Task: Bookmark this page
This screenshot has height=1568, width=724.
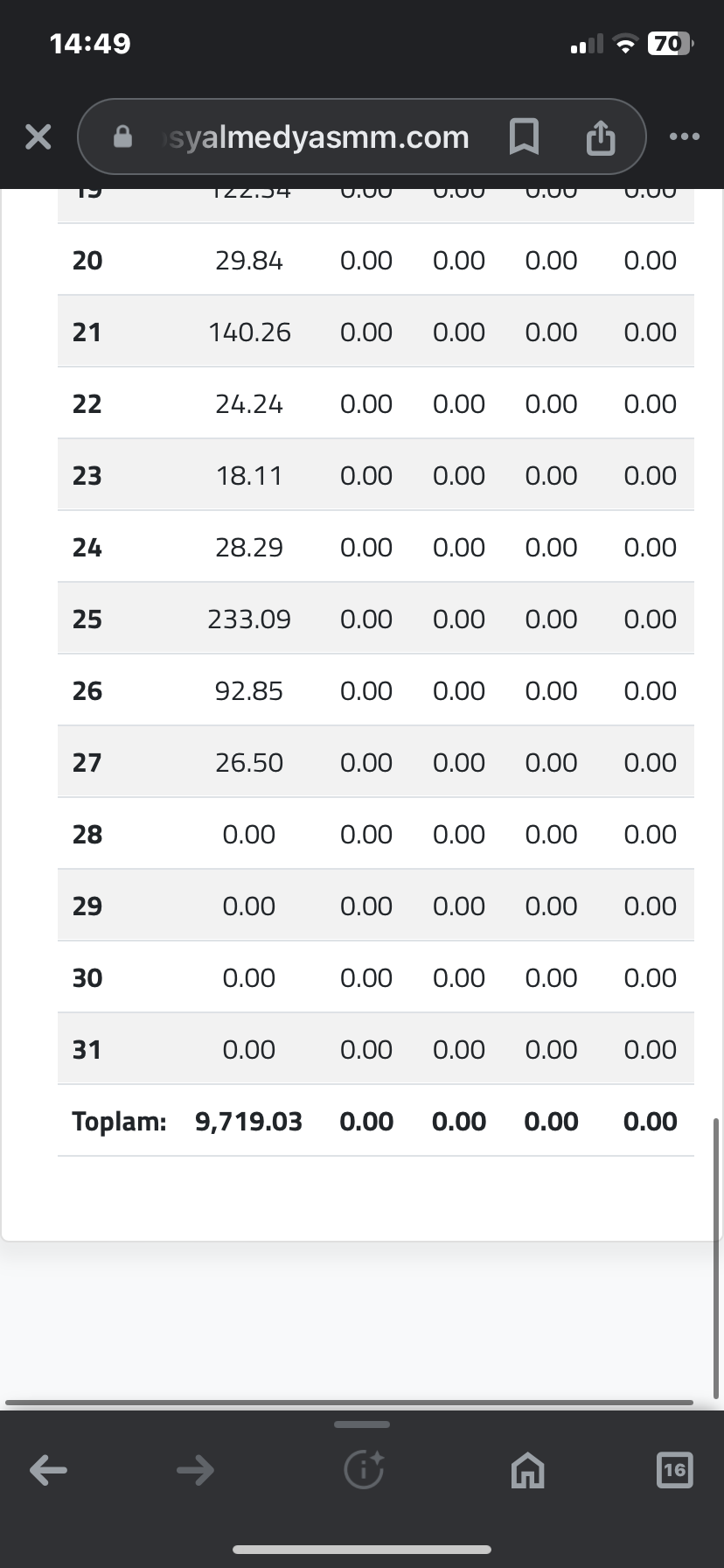Action: click(x=524, y=136)
